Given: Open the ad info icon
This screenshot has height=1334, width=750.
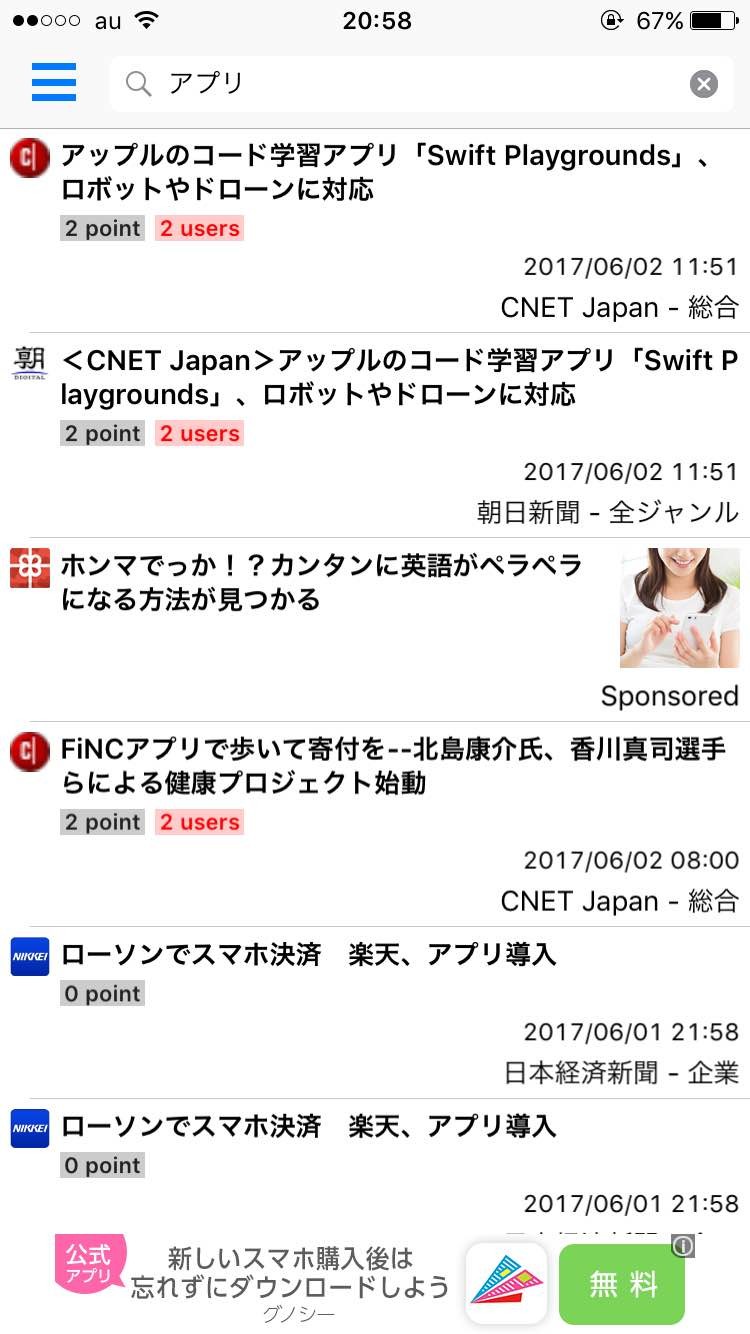Looking at the screenshot, I should click(x=683, y=1246).
